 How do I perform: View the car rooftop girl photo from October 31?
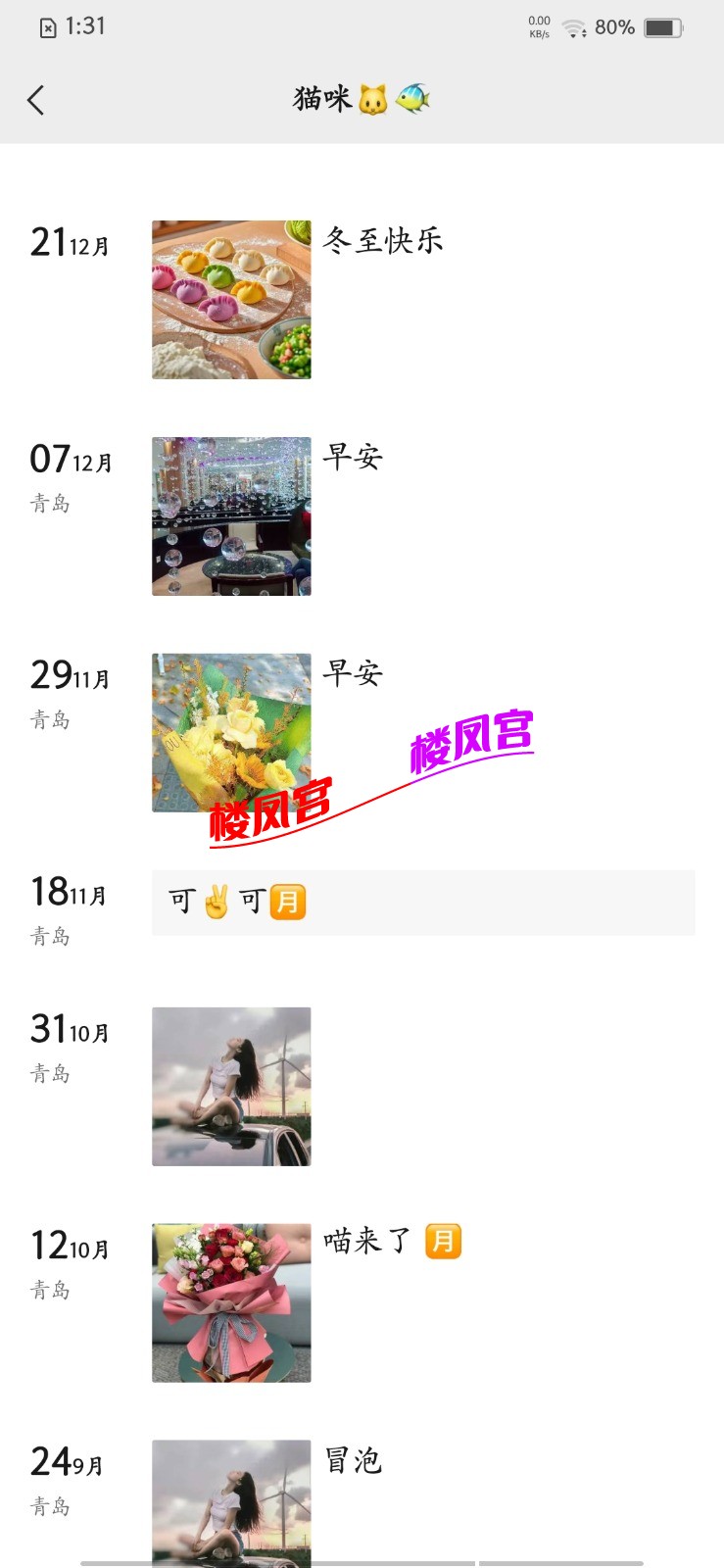tap(230, 1086)
